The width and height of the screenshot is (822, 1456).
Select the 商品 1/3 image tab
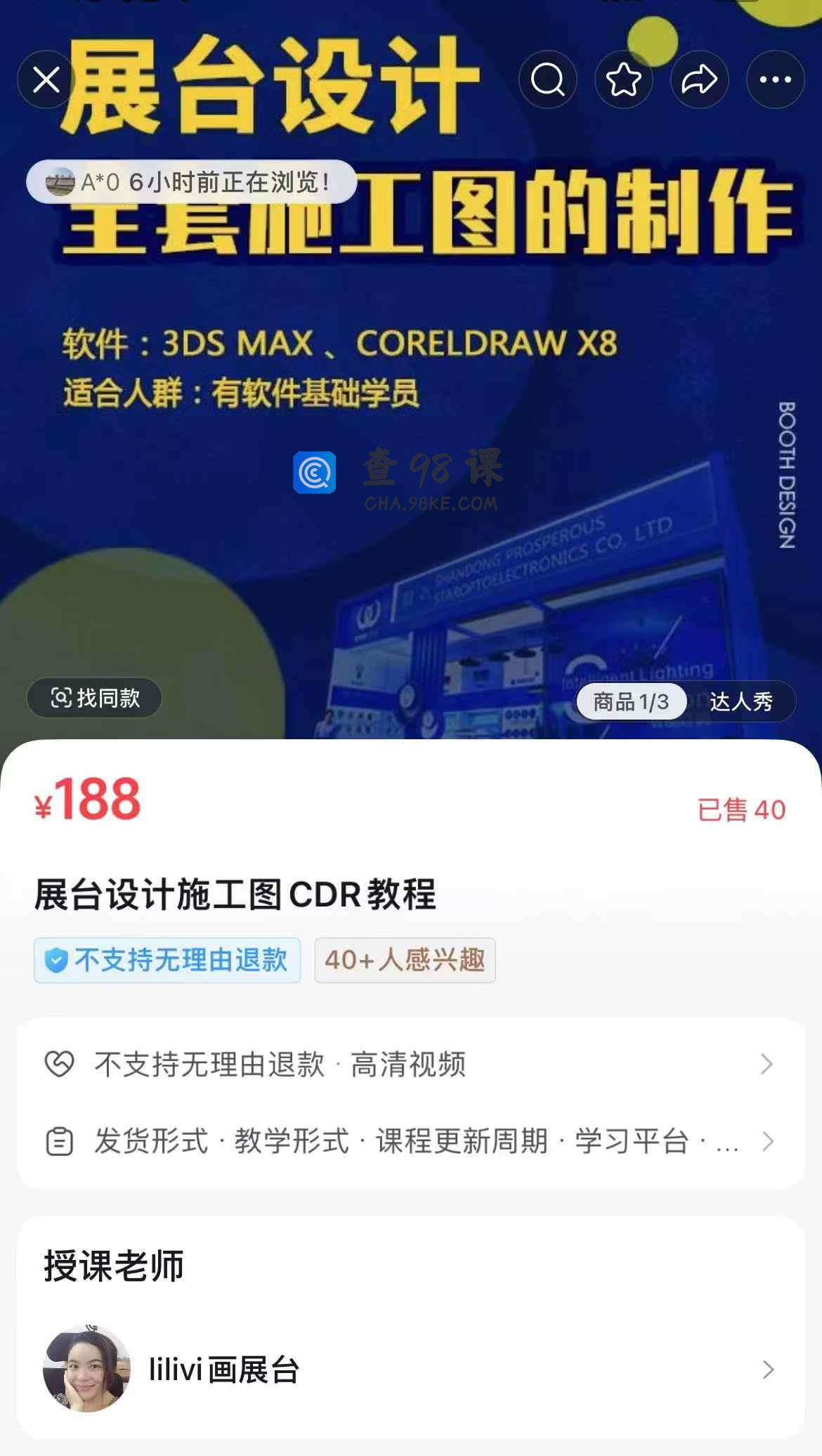pos(631,701)
